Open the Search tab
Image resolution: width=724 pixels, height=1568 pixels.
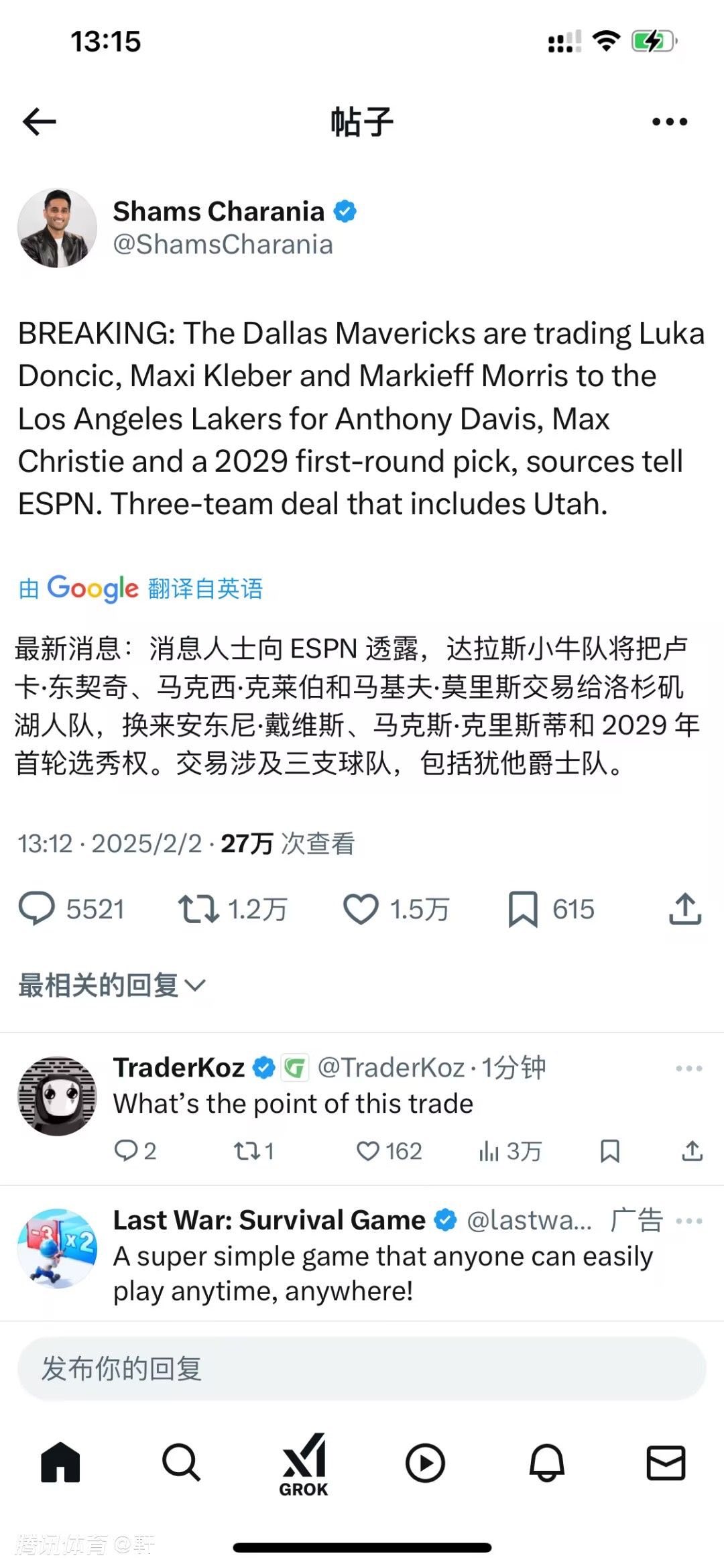[181, 1462]
